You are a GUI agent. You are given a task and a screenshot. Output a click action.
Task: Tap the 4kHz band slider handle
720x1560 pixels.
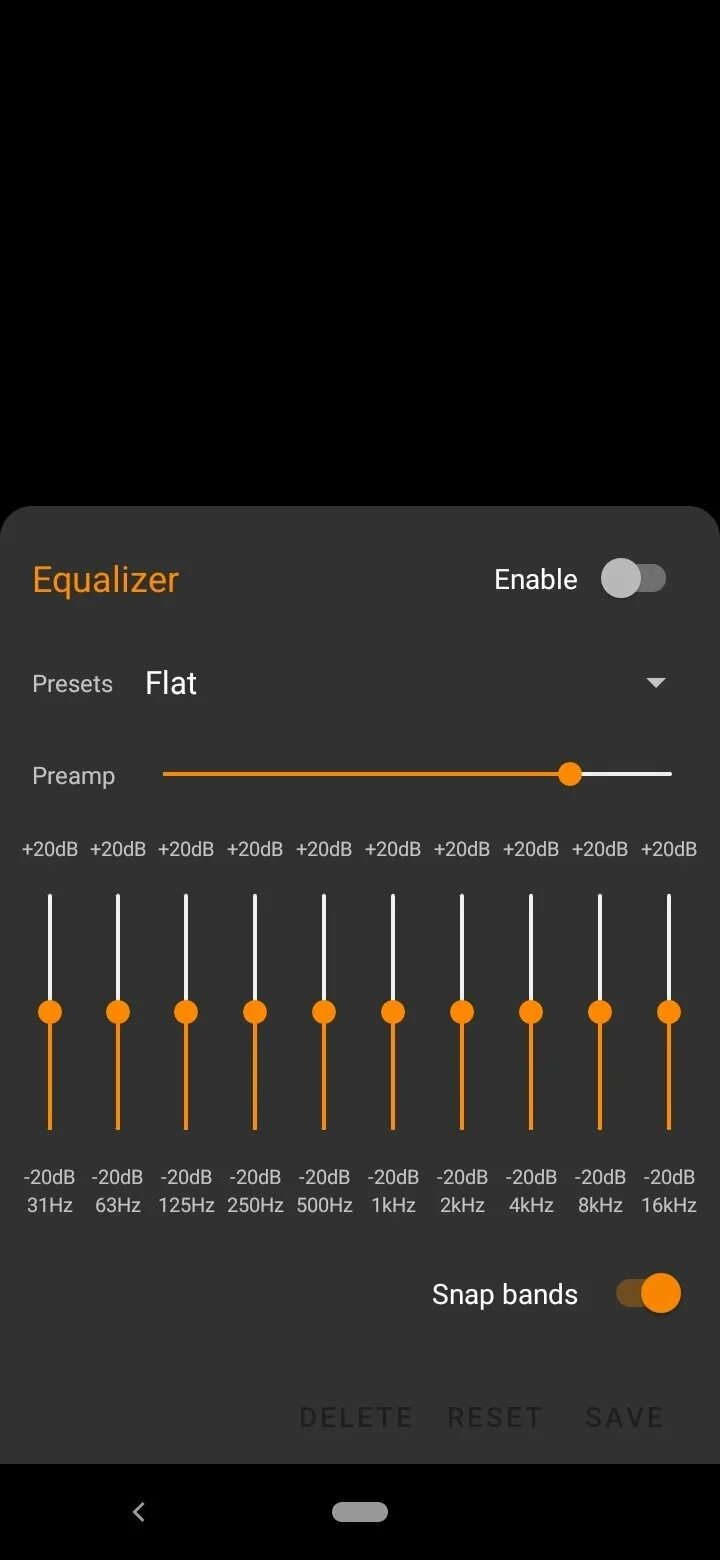point(531,1012)
